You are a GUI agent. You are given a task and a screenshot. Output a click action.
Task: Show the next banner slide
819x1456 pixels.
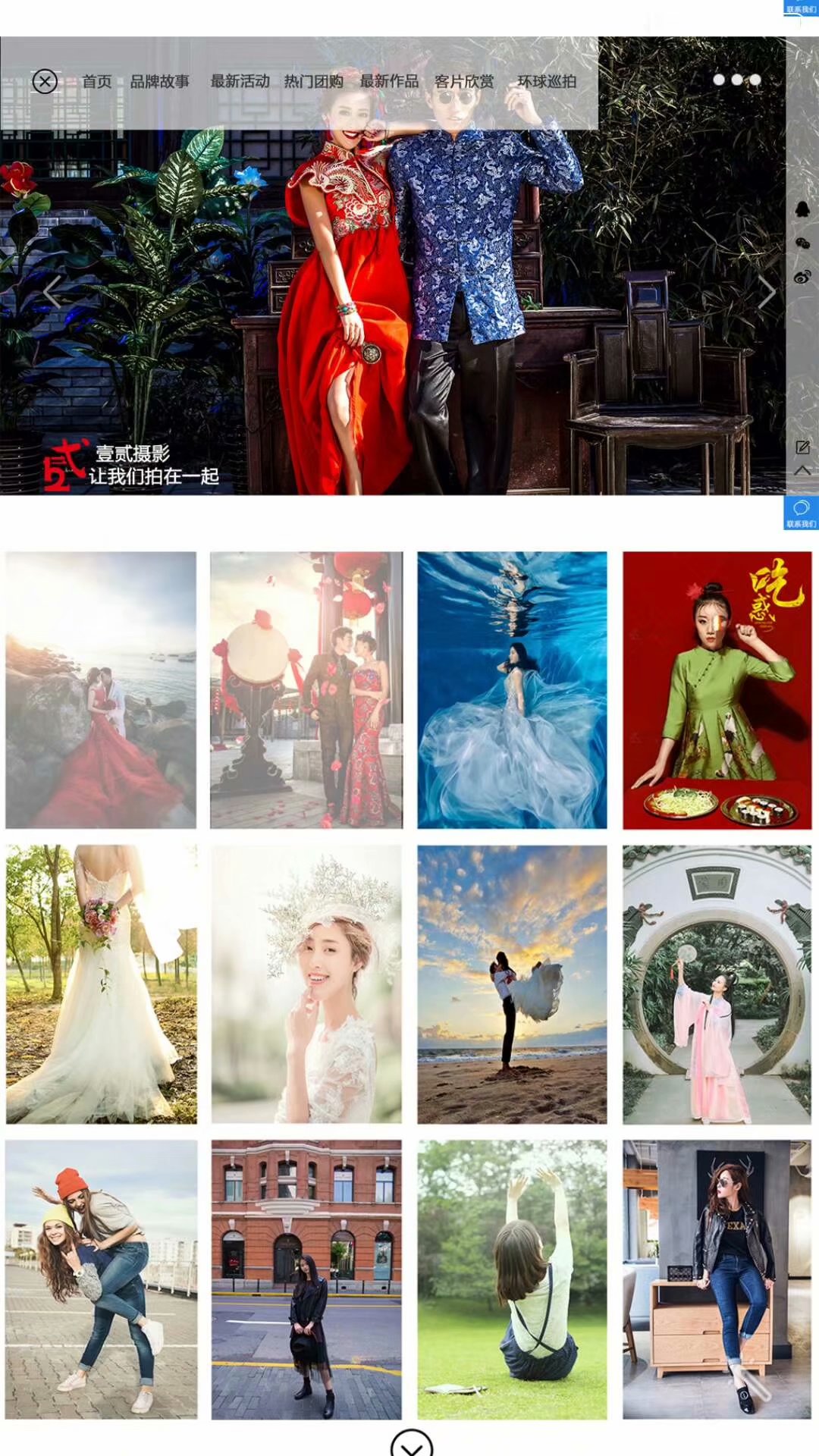coord(767,292)
